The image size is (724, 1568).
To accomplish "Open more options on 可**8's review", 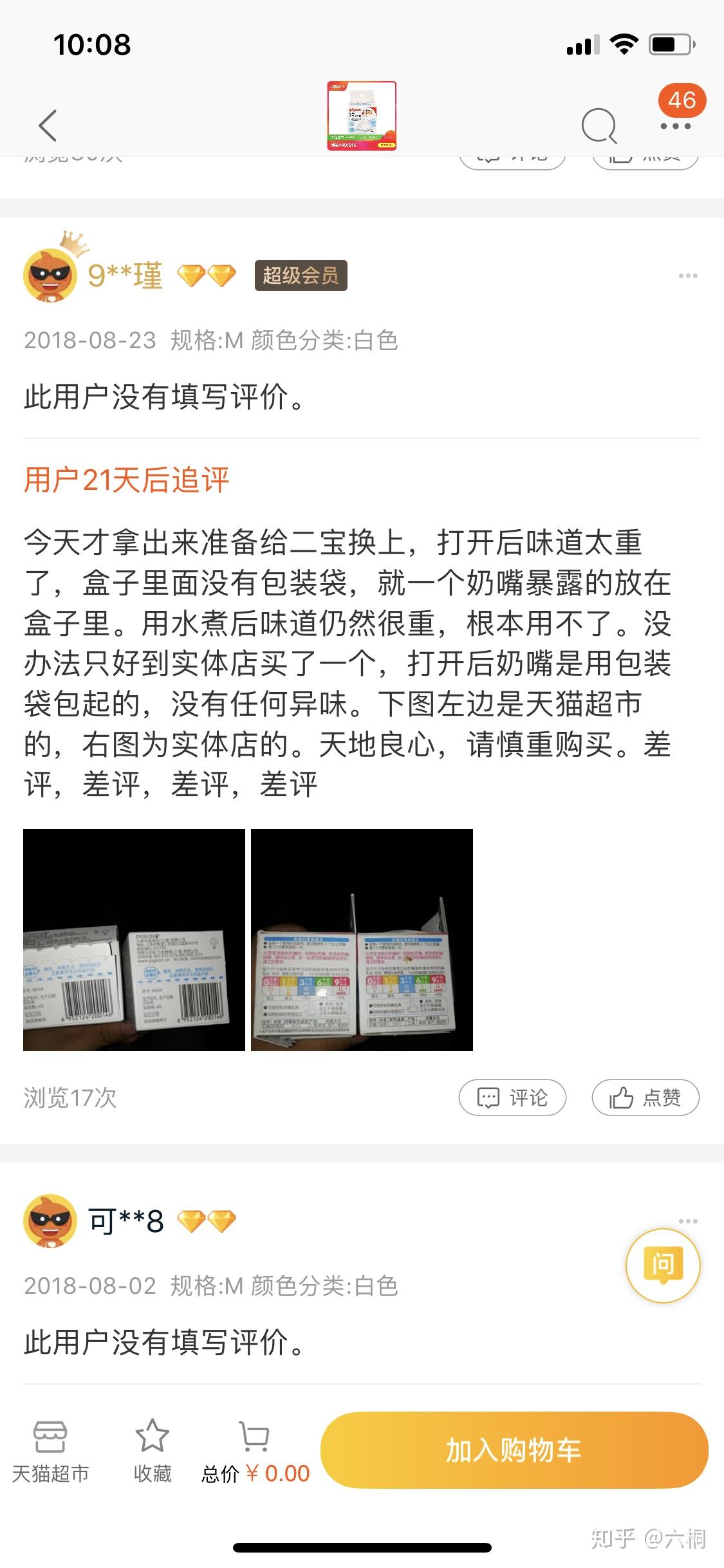I will (687, 1221).
